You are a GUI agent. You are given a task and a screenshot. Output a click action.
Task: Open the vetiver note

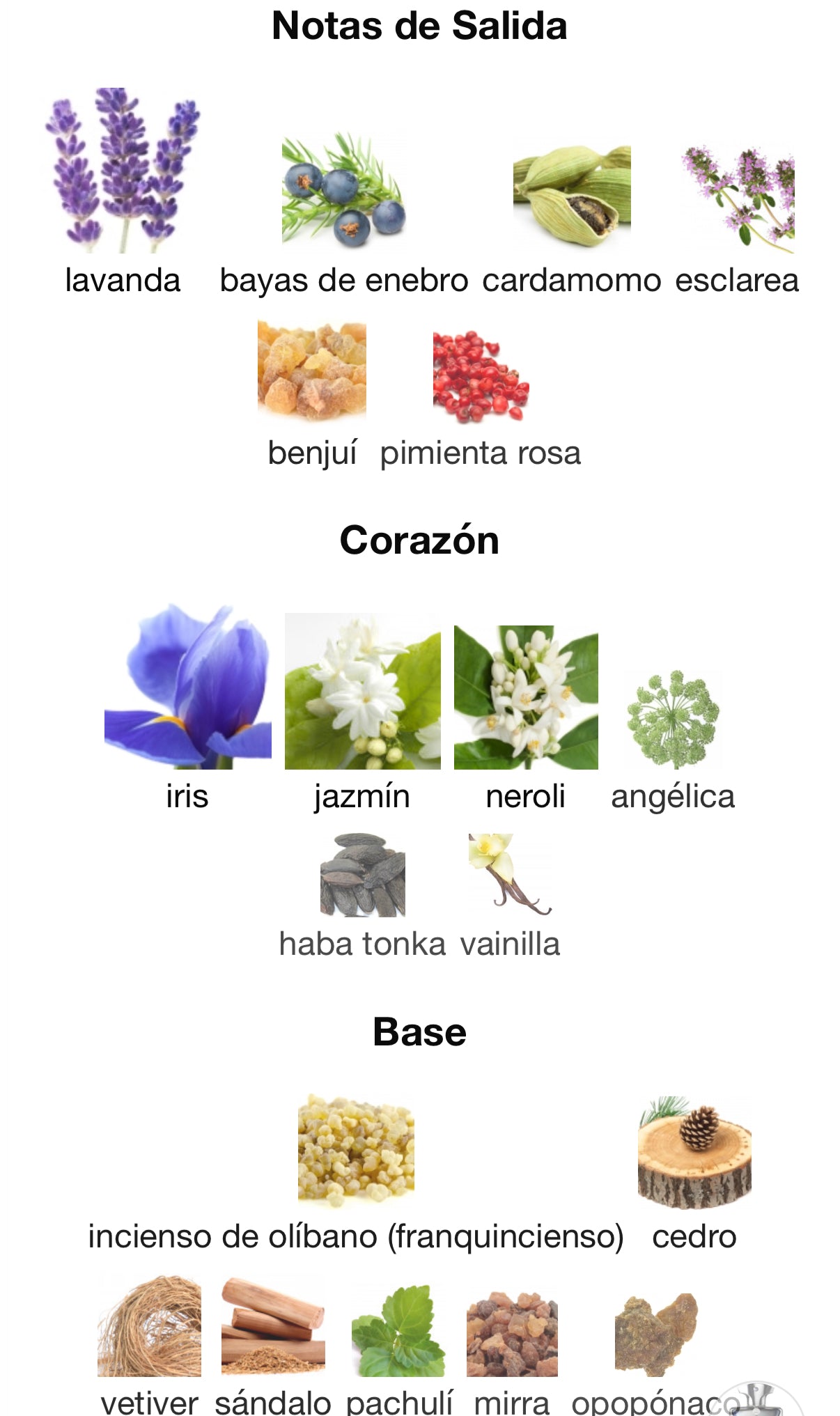point(149,1326)
